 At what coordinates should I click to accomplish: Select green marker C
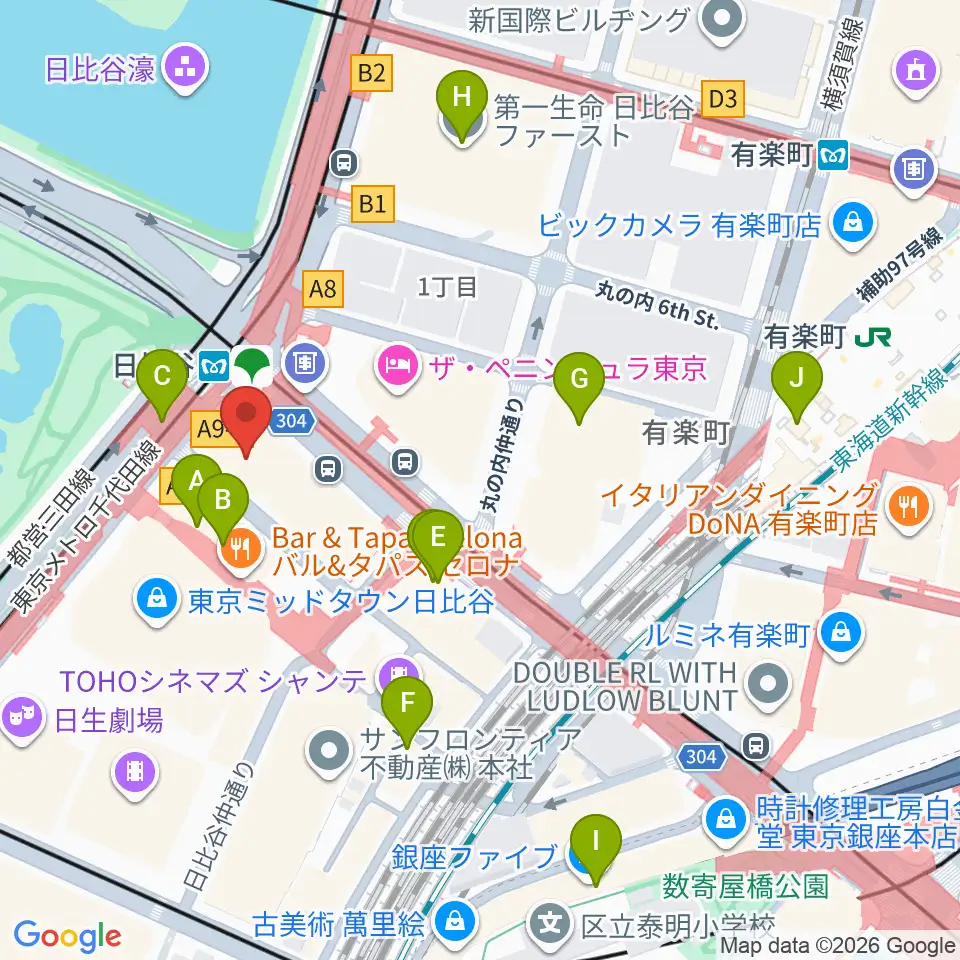click(162, 385)
